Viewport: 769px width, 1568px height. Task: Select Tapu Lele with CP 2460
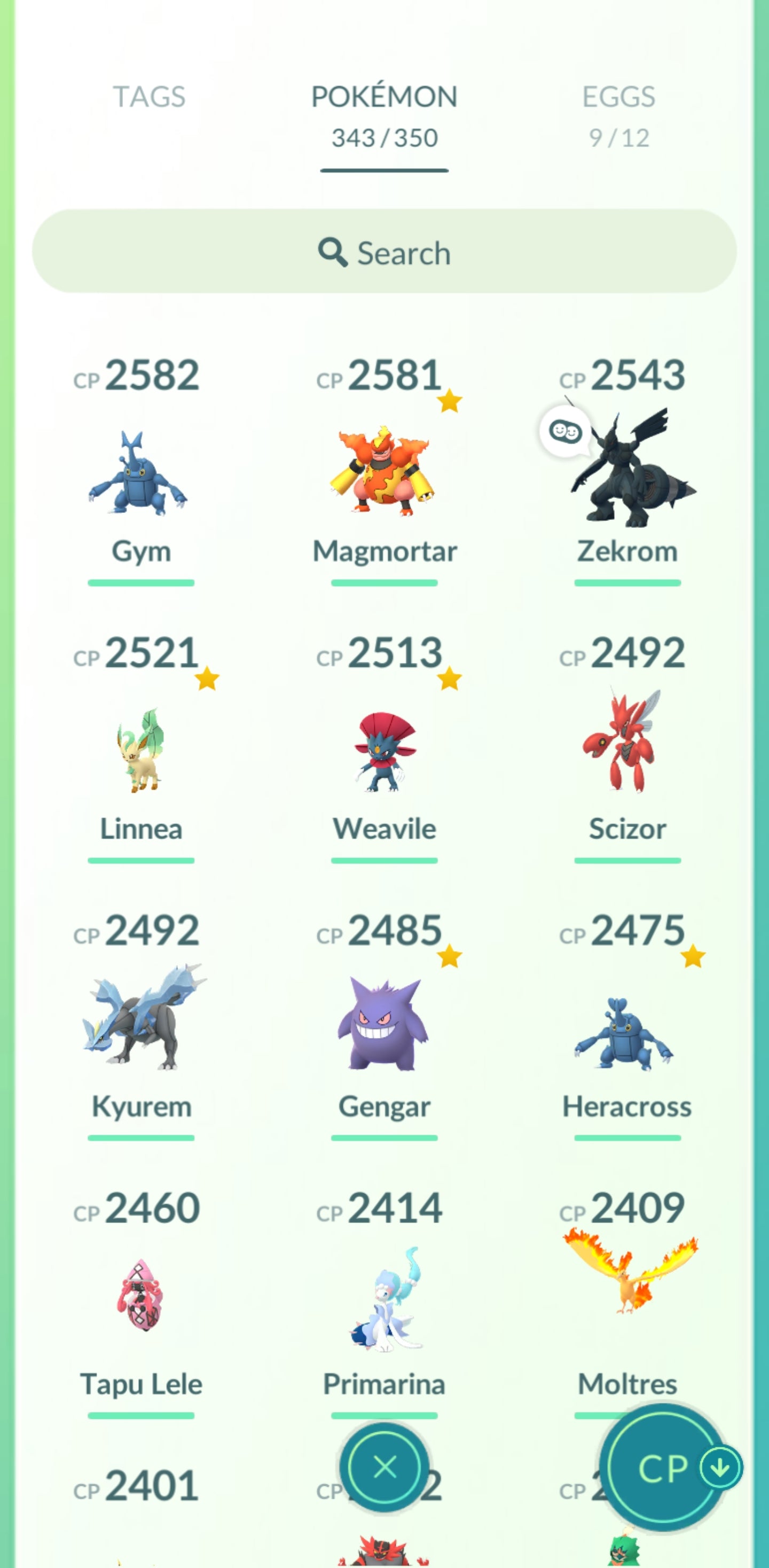pyautogui.click(x=140, y=1297)
